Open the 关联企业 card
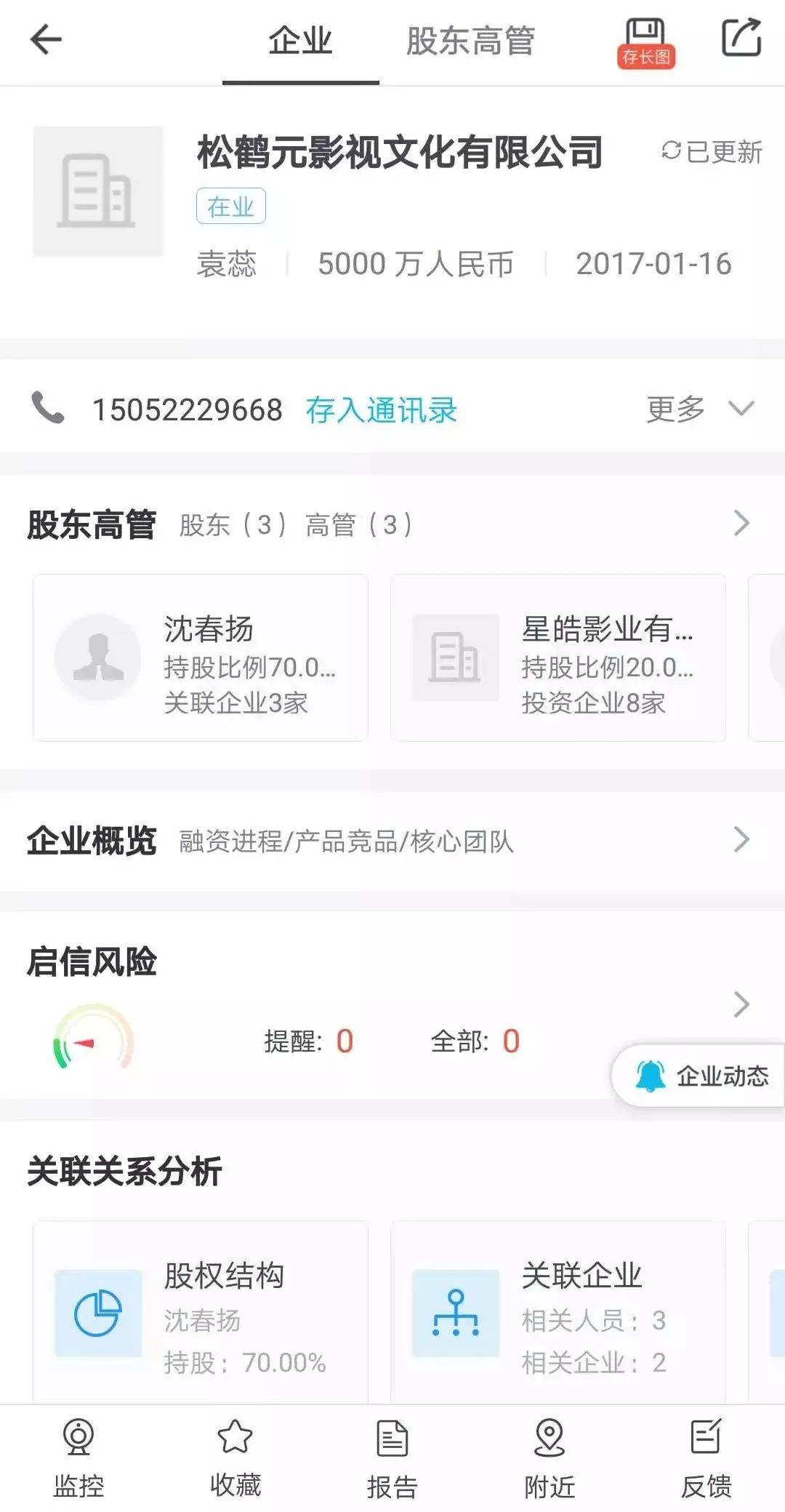 (558, 1313)
